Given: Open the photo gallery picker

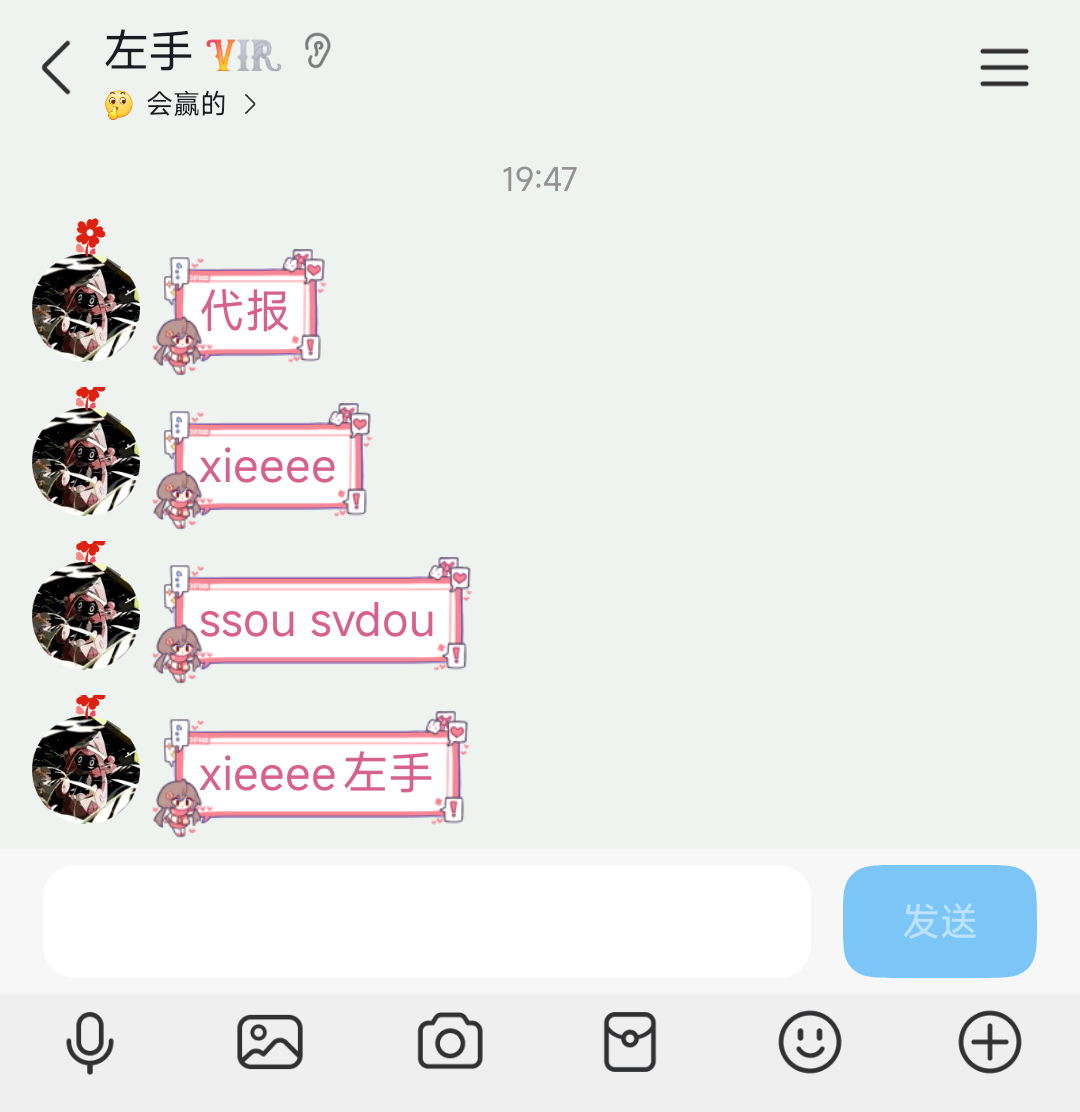Looking at the screenshot, I should point(270,1042).
